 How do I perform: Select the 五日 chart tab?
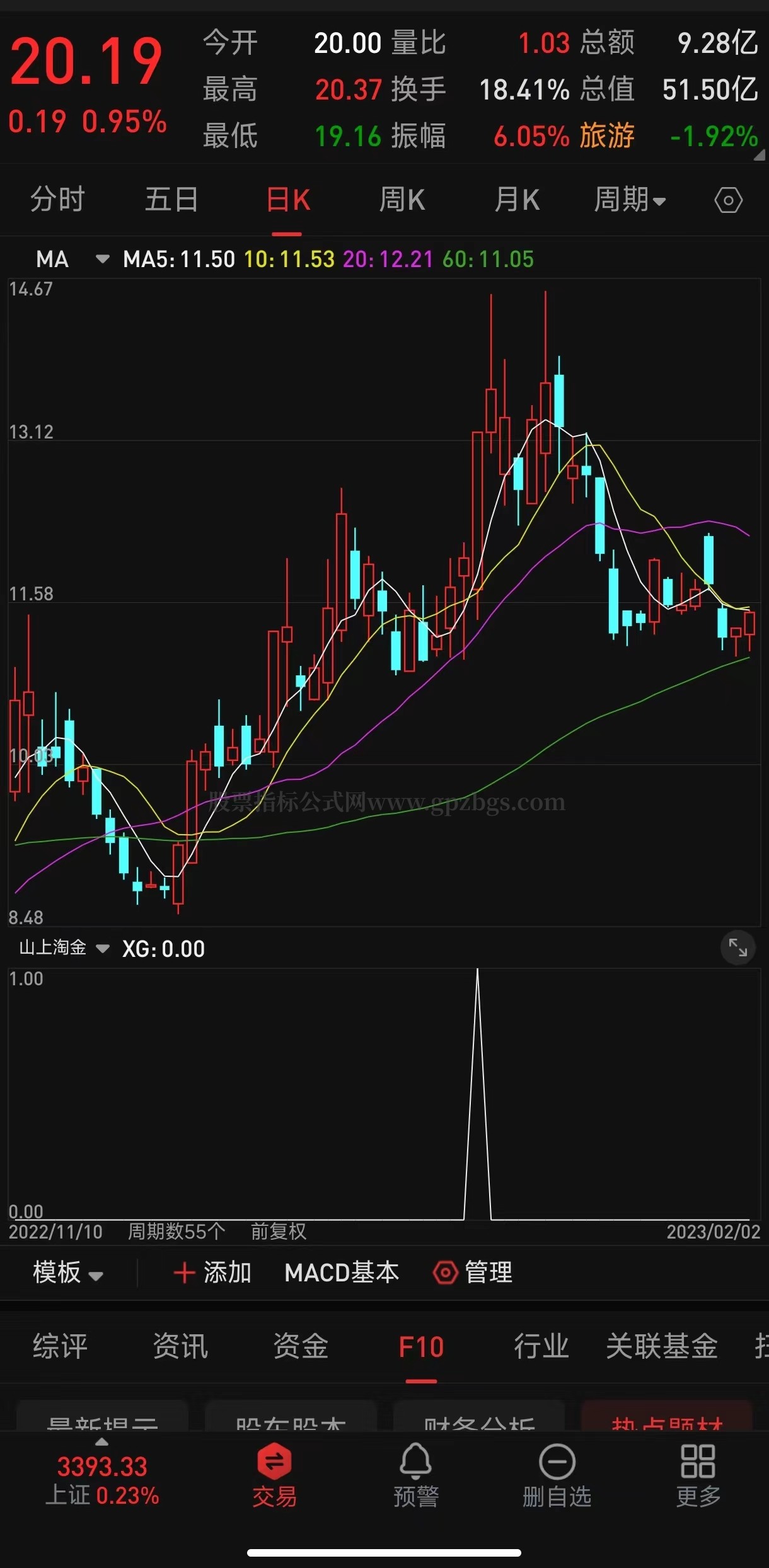point(171,200)
